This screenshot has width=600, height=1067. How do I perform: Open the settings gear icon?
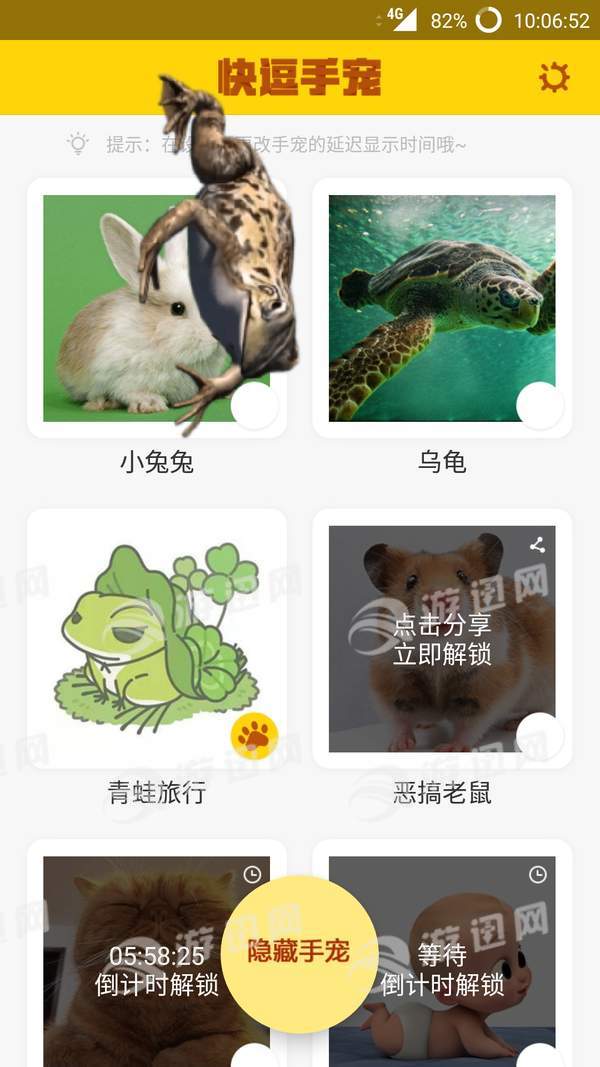tap(553, 77)
